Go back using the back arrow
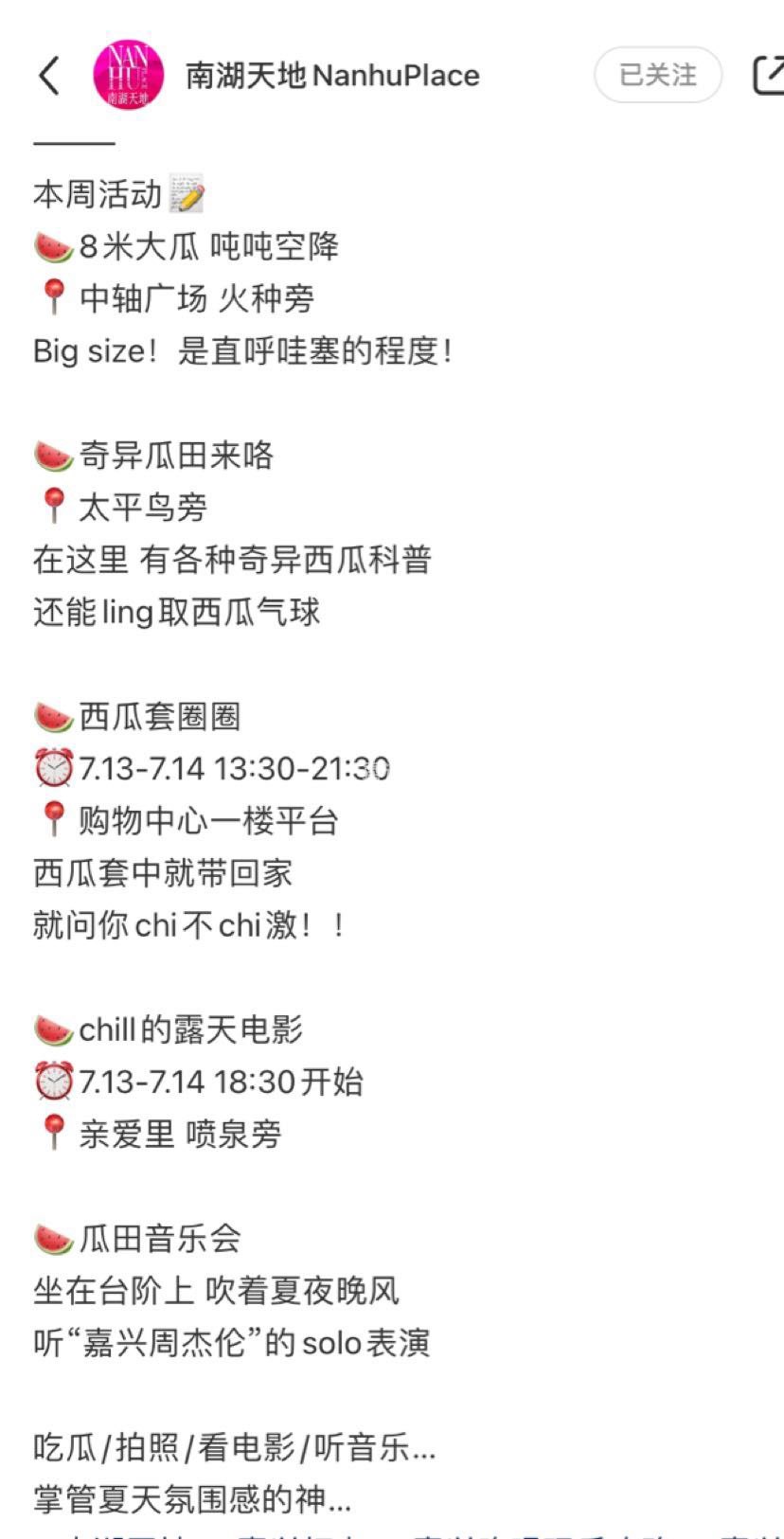This screenshot has width=784, height=1539. pyautogui.click(x=49, y=76)
